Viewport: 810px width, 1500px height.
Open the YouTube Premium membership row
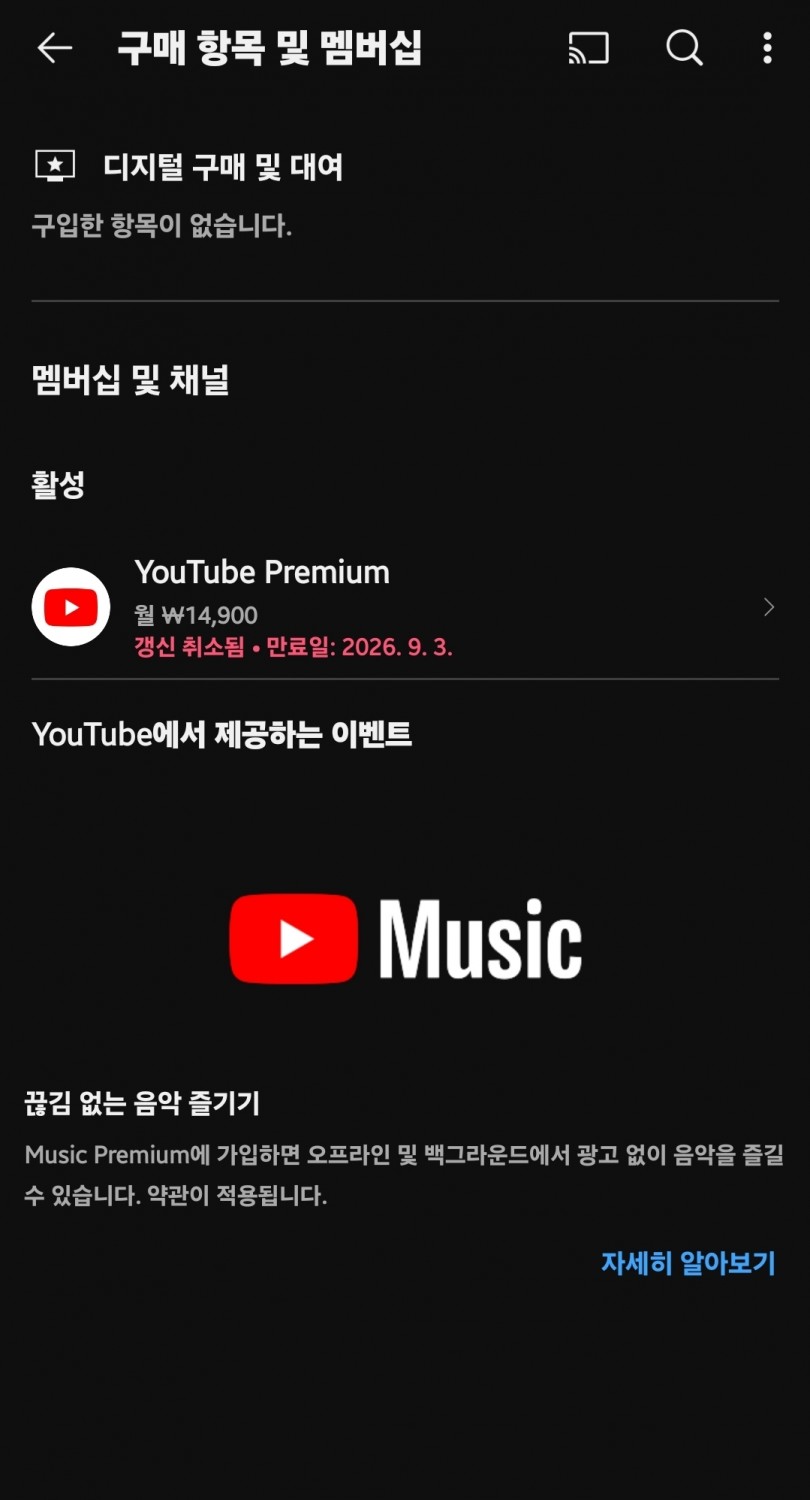pyautogui.click(x=405, y=607)
